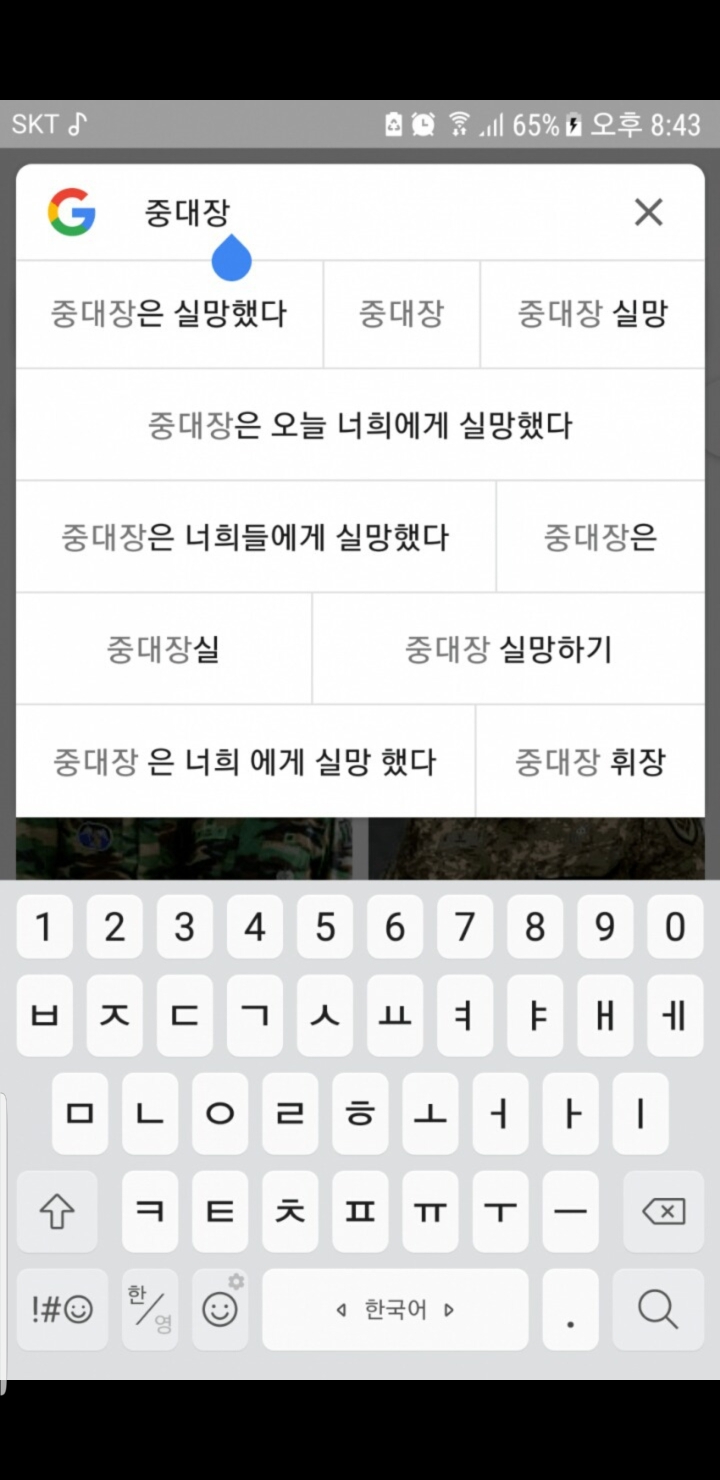The width and height of the screenshot is (720, 1480).
Task: Open symbol input with the !#☺ key
Action: [61, 1308]
